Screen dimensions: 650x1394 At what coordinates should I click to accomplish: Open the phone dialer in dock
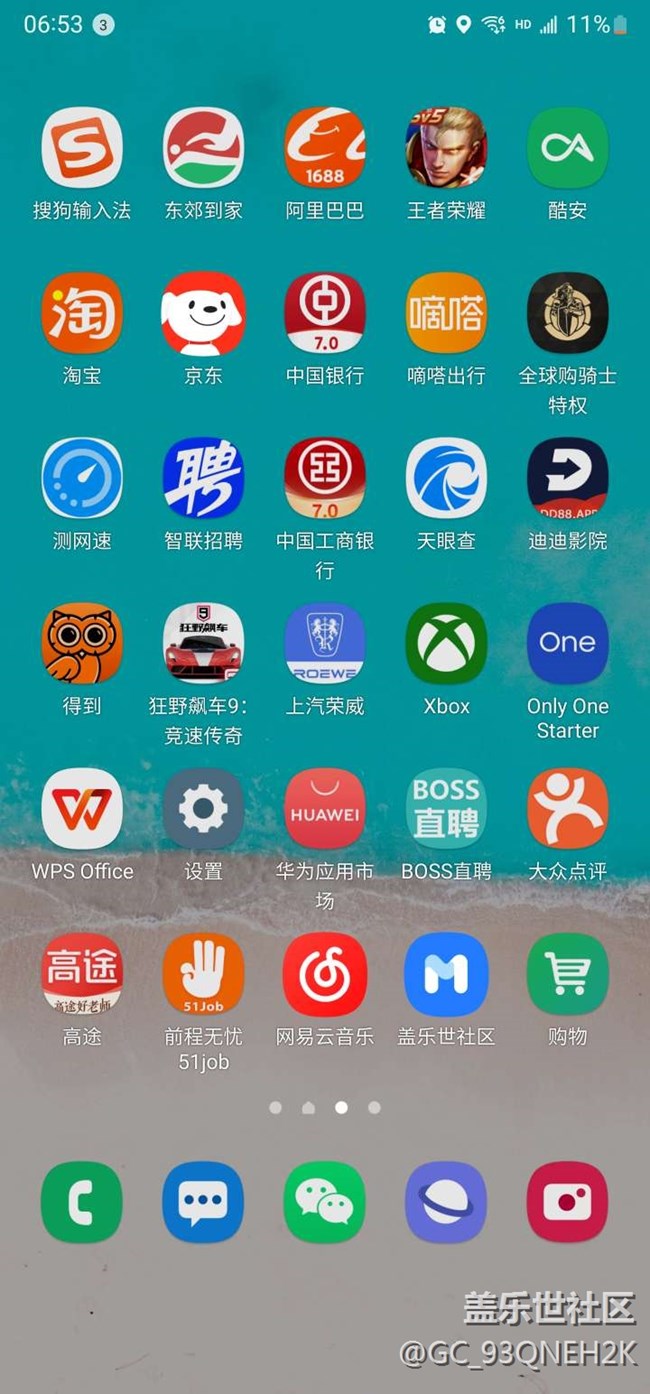(x=82, y=1202)
